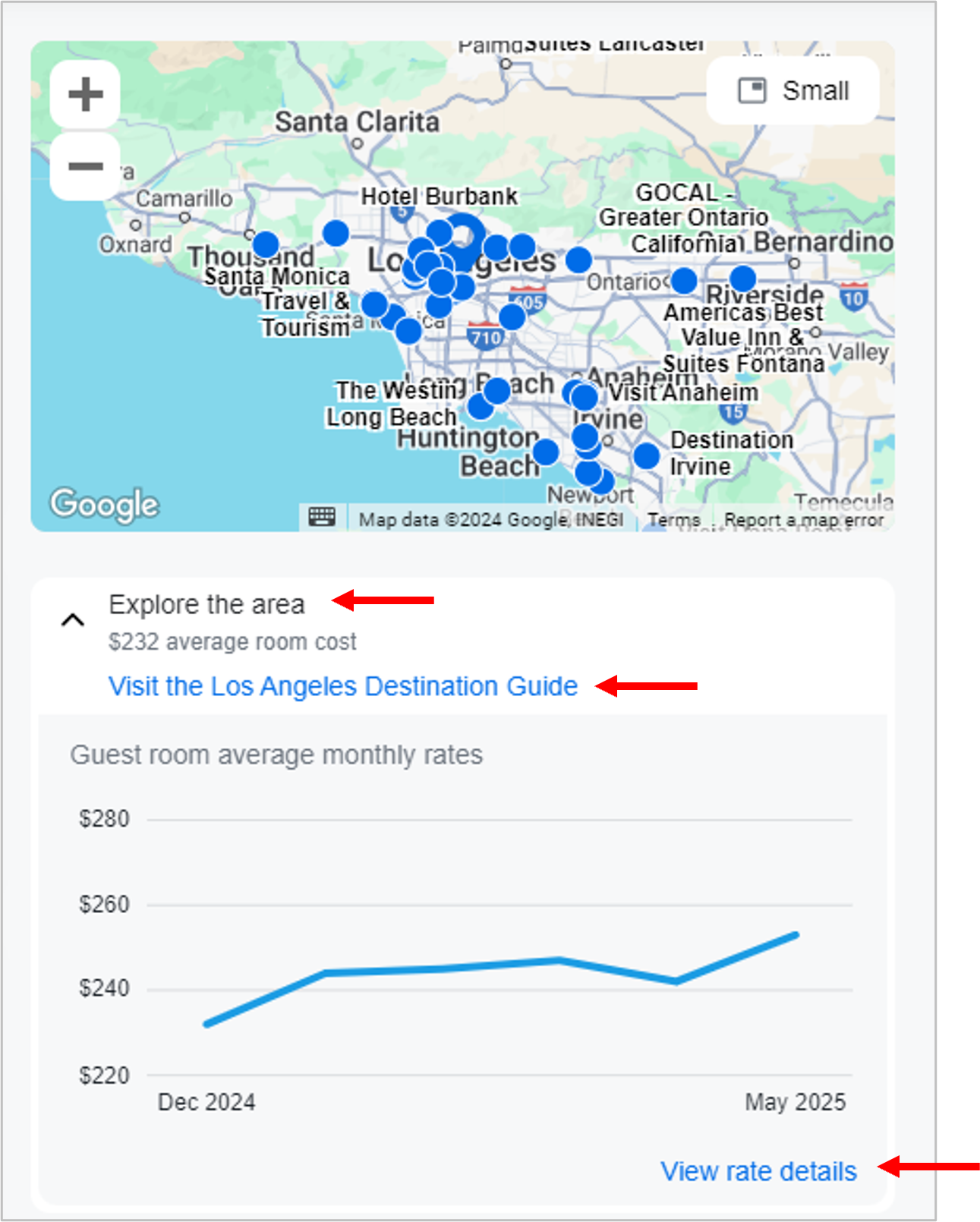Screen dimensions: 980x1222
Task: Click the Google logo on the map
Action: click(103, 503)
